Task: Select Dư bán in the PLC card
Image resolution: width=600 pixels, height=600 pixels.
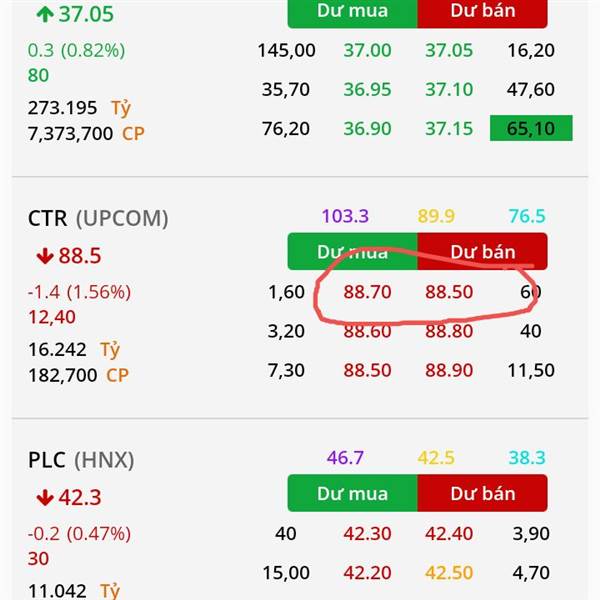Action: (483, 493)
